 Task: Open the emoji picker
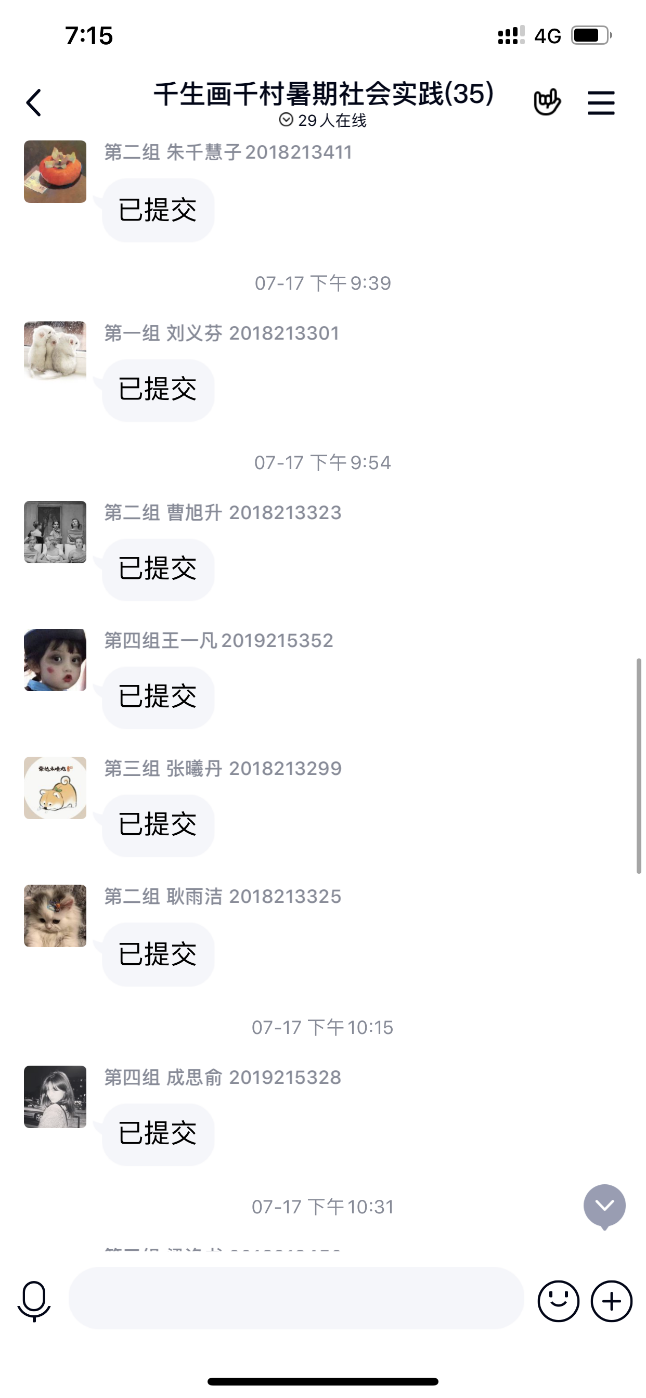[x=559, y=1300]
